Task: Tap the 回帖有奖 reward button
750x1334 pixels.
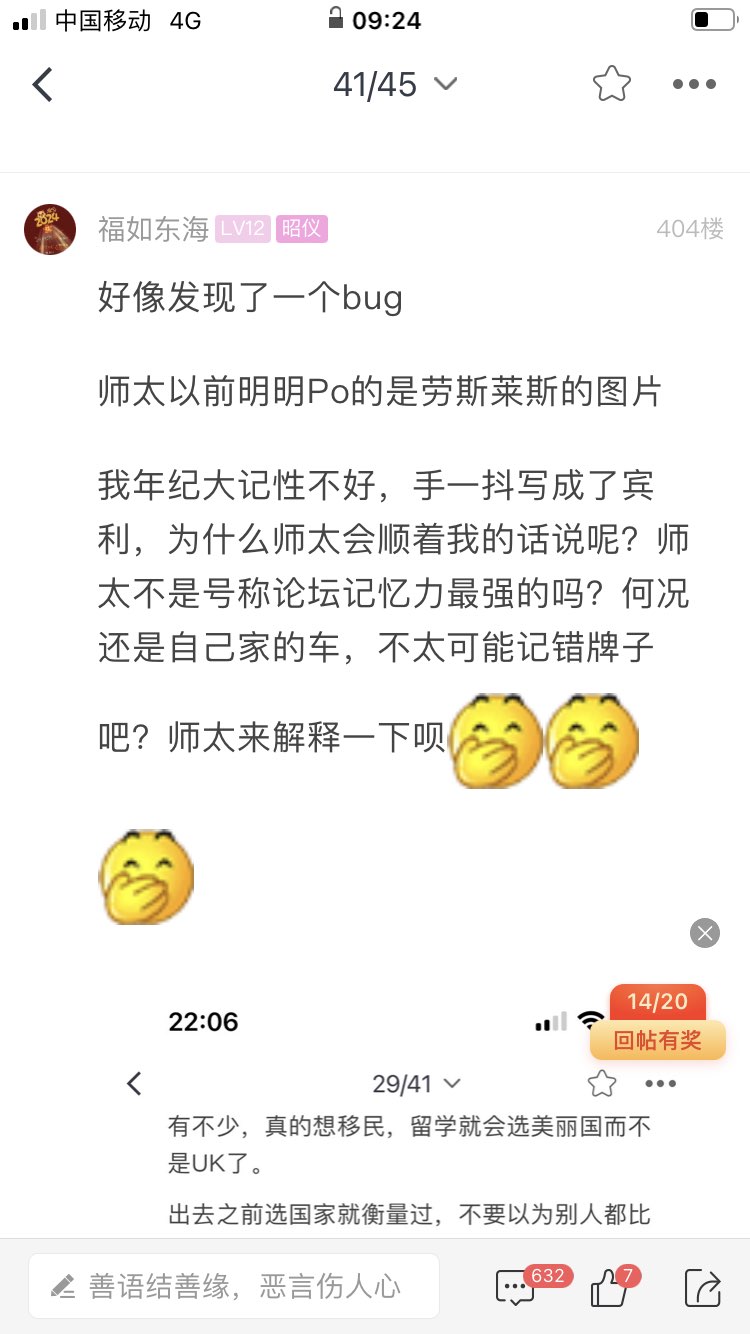Action: (657, 1040)
